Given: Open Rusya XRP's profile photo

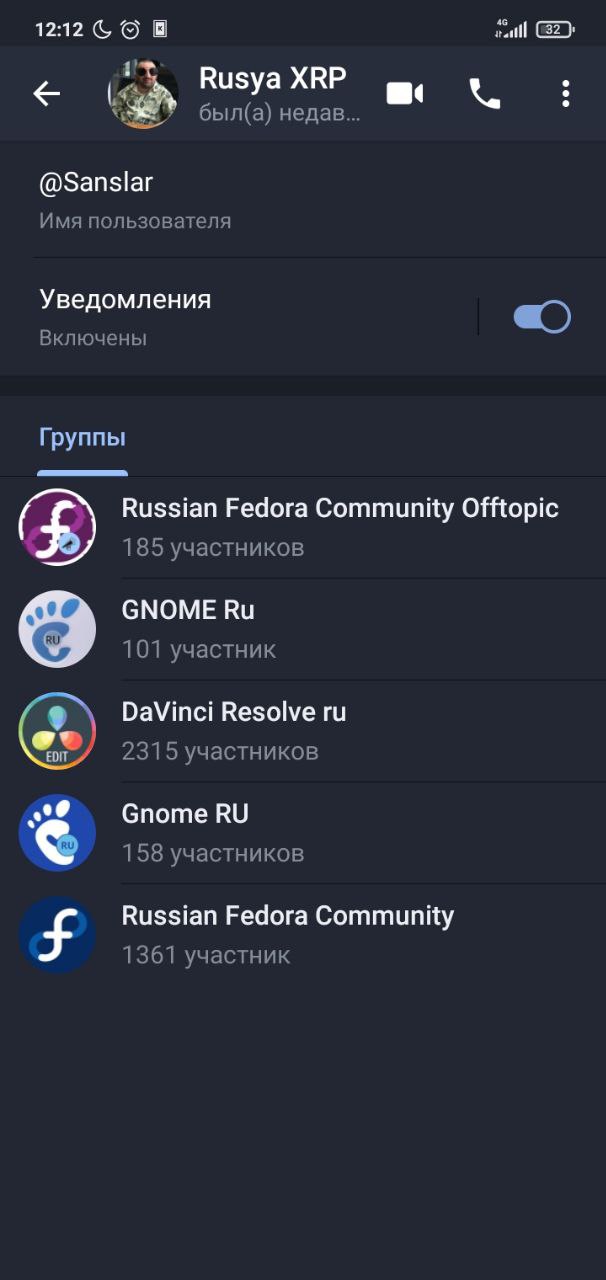Looking at the screenshot, I should click(x=143, y=94).
